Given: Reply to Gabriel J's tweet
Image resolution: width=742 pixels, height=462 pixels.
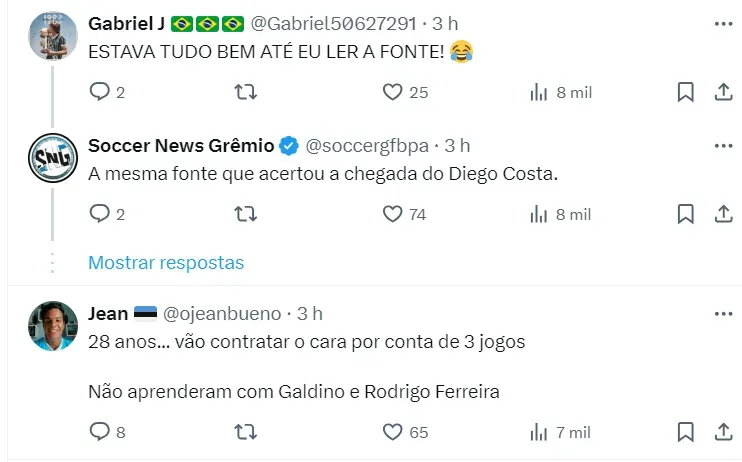Looking at the screenshot, I should tap(100, 92).
